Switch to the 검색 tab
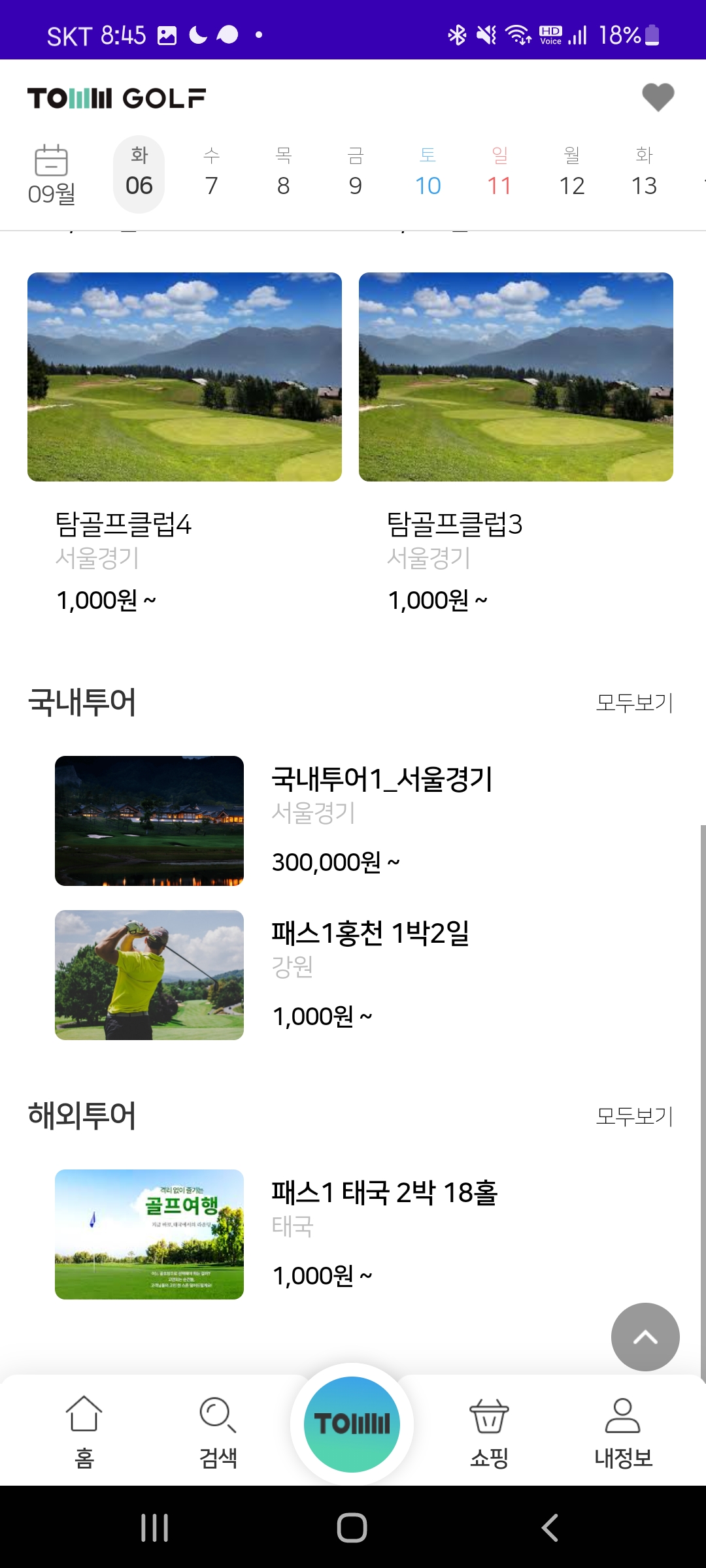Screen dimensions: 706x1568 pyautogui.click(x=218, y=1431)
